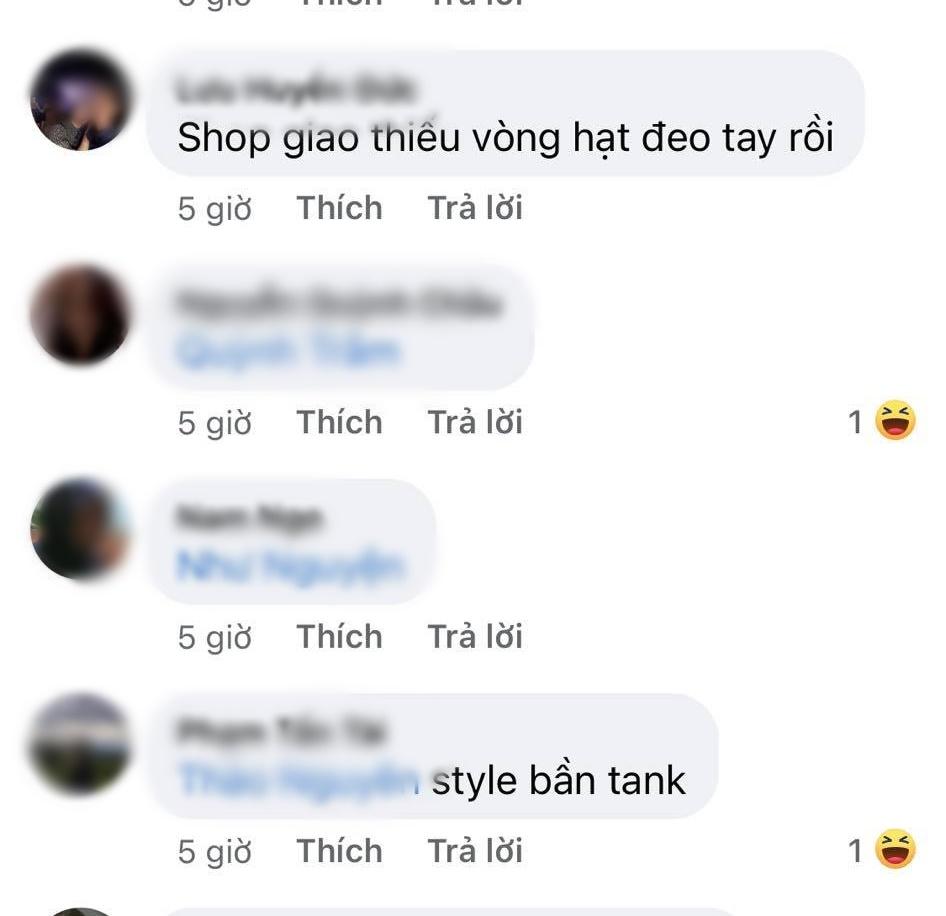Tap Trả lời under "style bần tank" comment
Viewport: 946px width, 916px height.
click(x=475, y=851)
